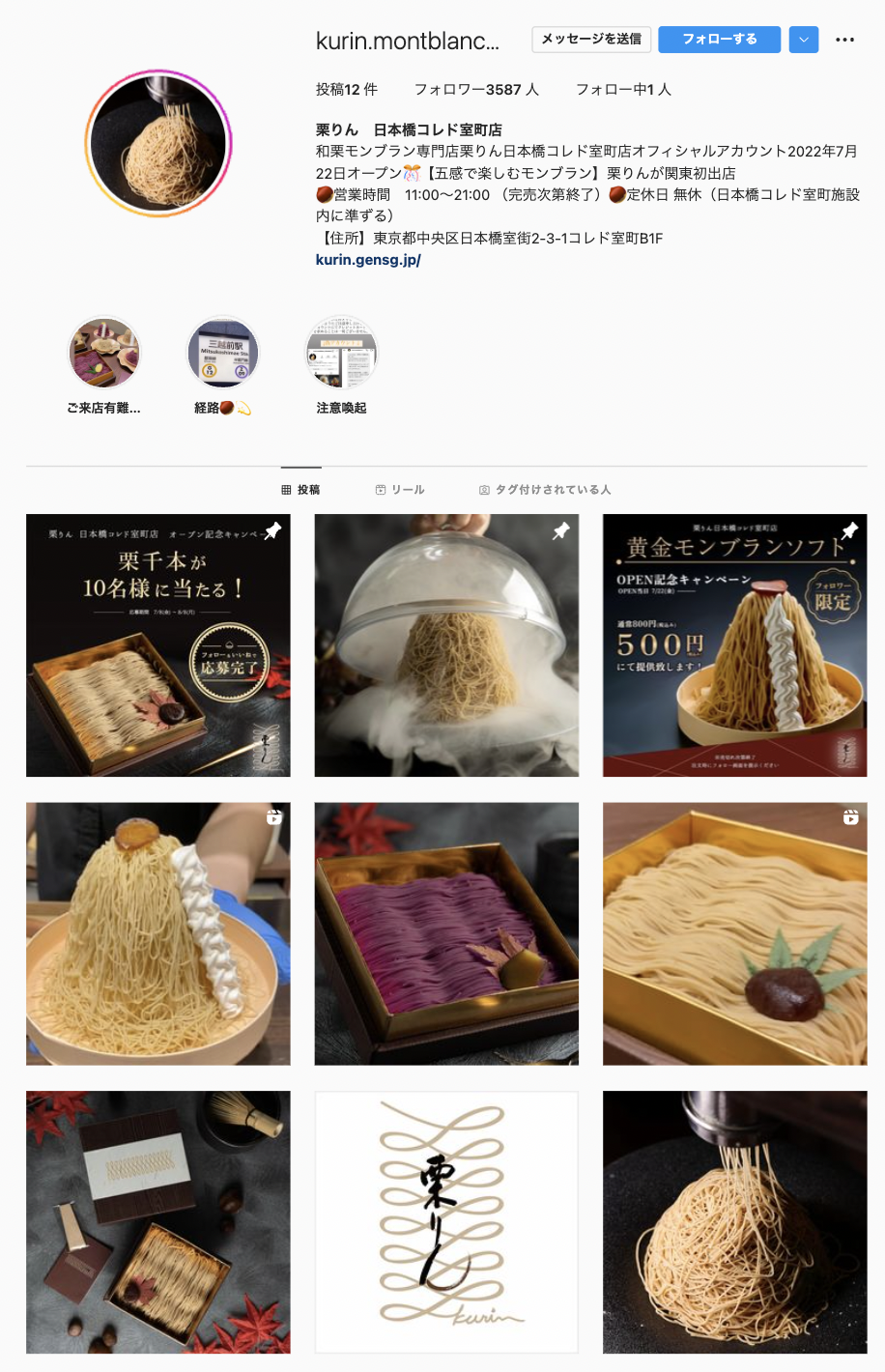Switch to the タグ付けされている人 tab
The width and height of the screenshot is (885, 1372).
click(x=546, y=490)
